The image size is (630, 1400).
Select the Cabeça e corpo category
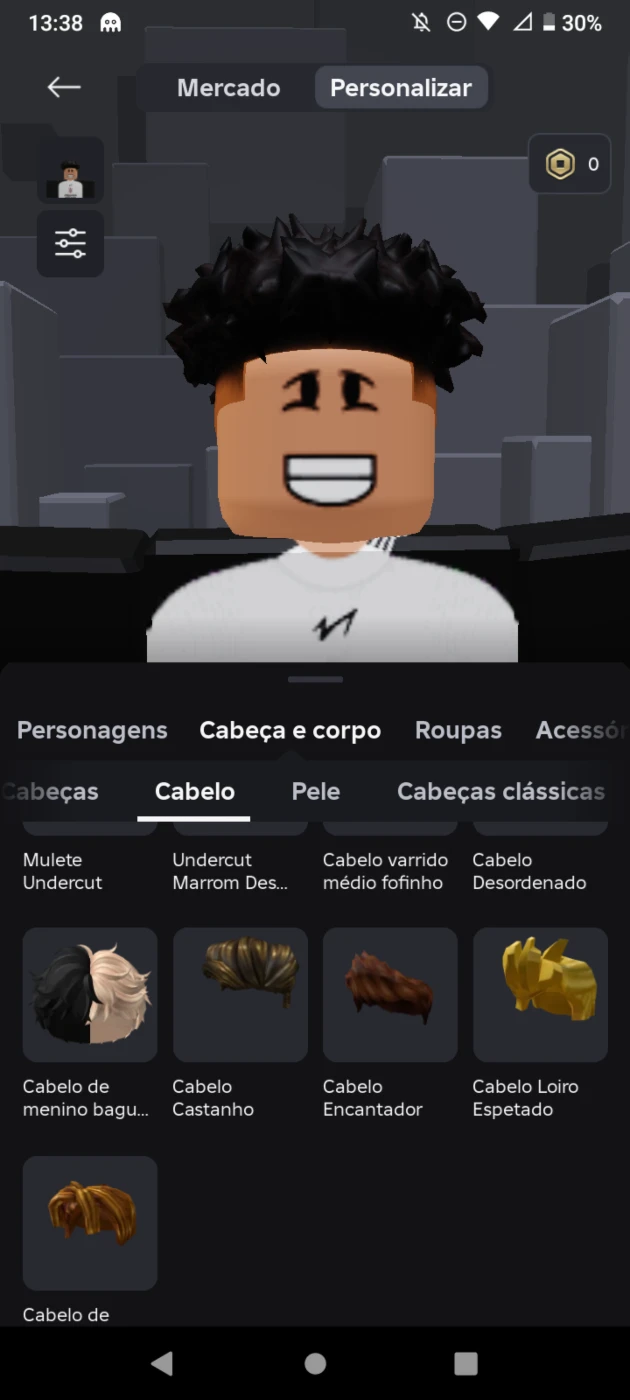(290, 730)
